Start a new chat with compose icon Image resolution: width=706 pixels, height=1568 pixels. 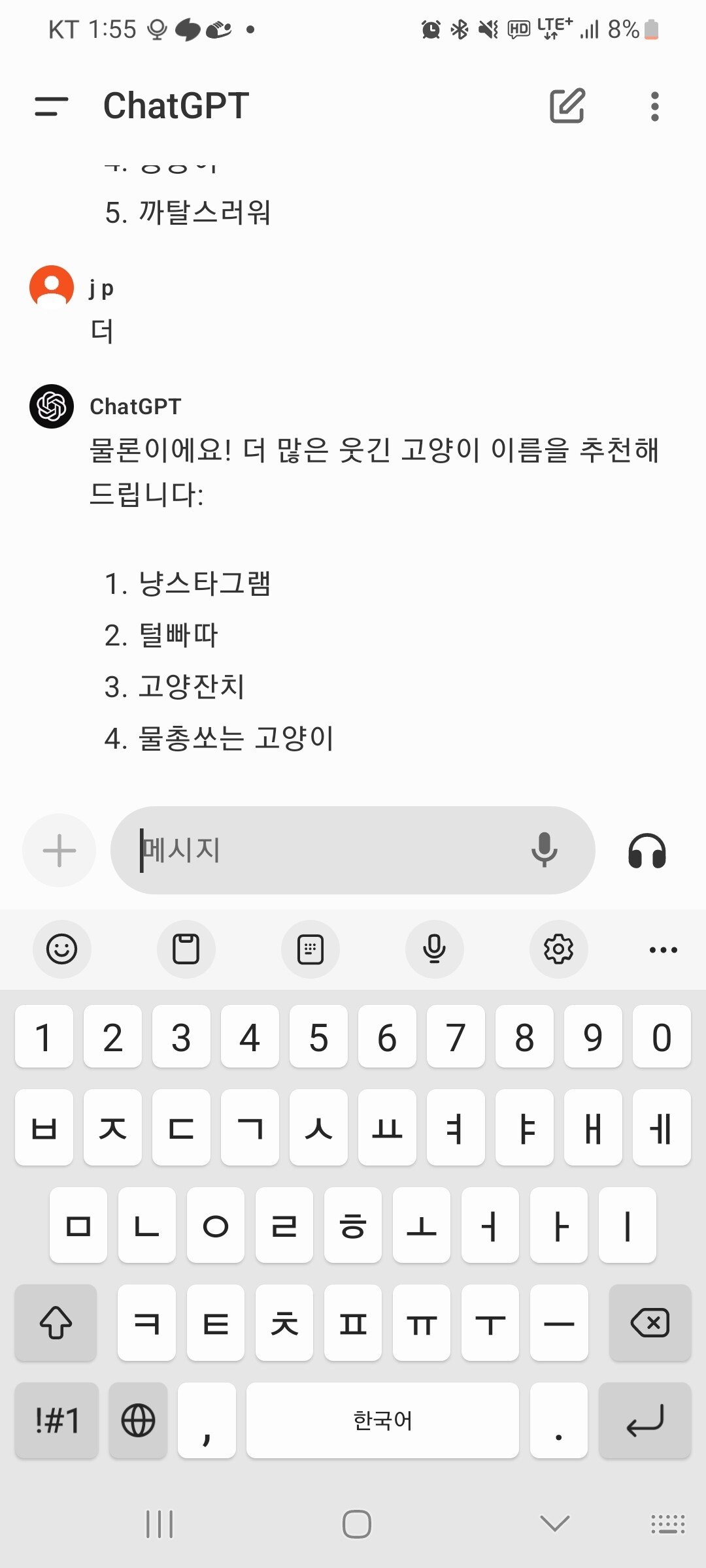pos(567,106)
